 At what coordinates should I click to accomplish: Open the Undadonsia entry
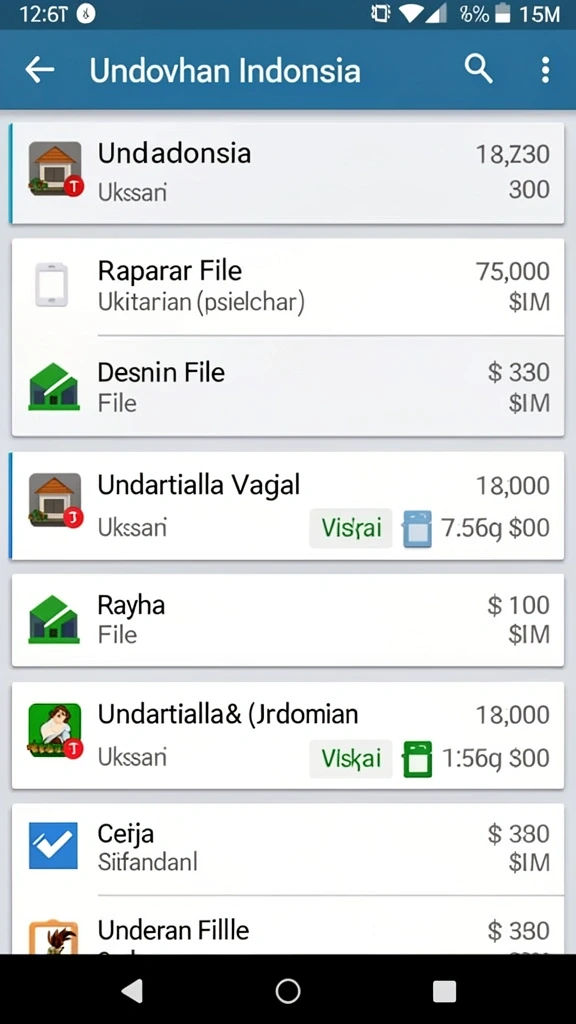287,173
